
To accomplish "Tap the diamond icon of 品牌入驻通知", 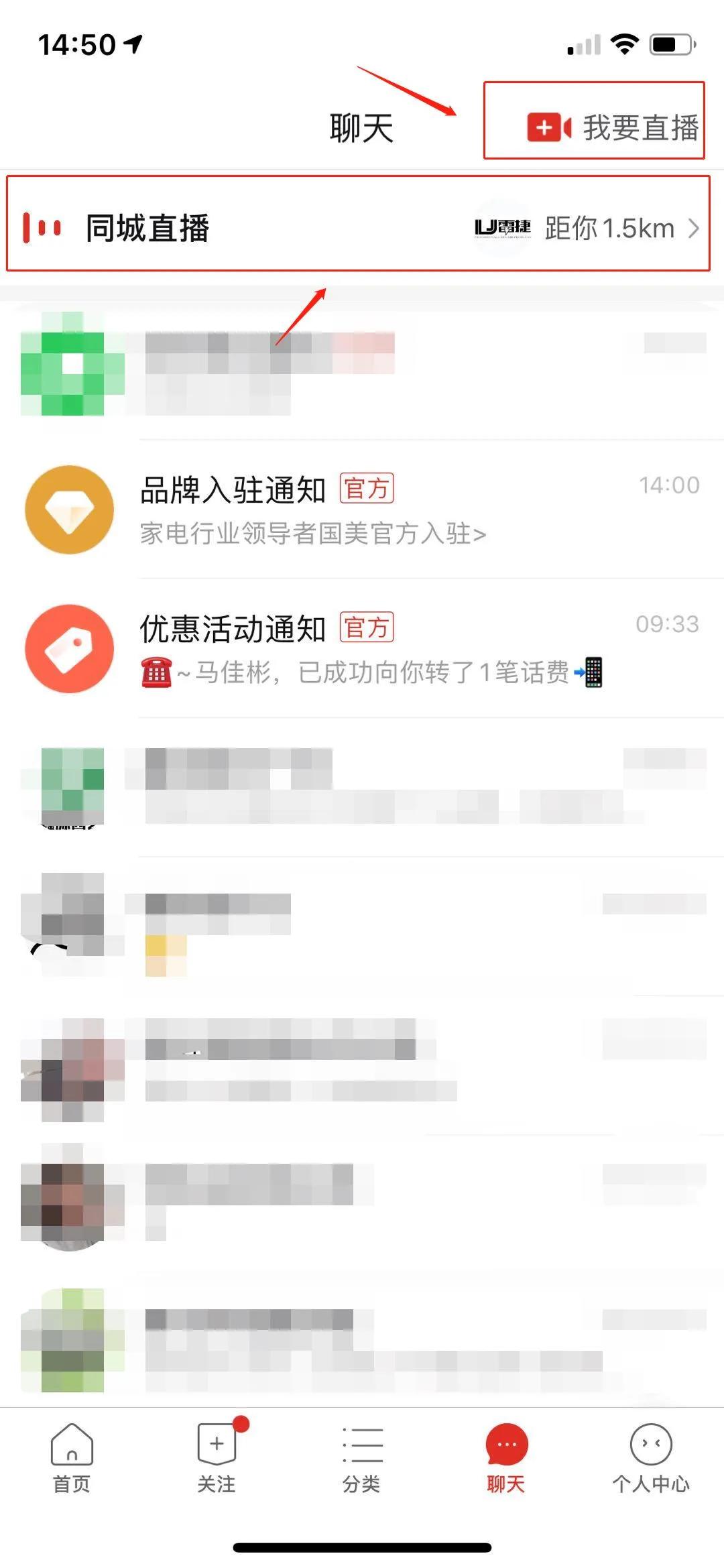I will [69, 509].
